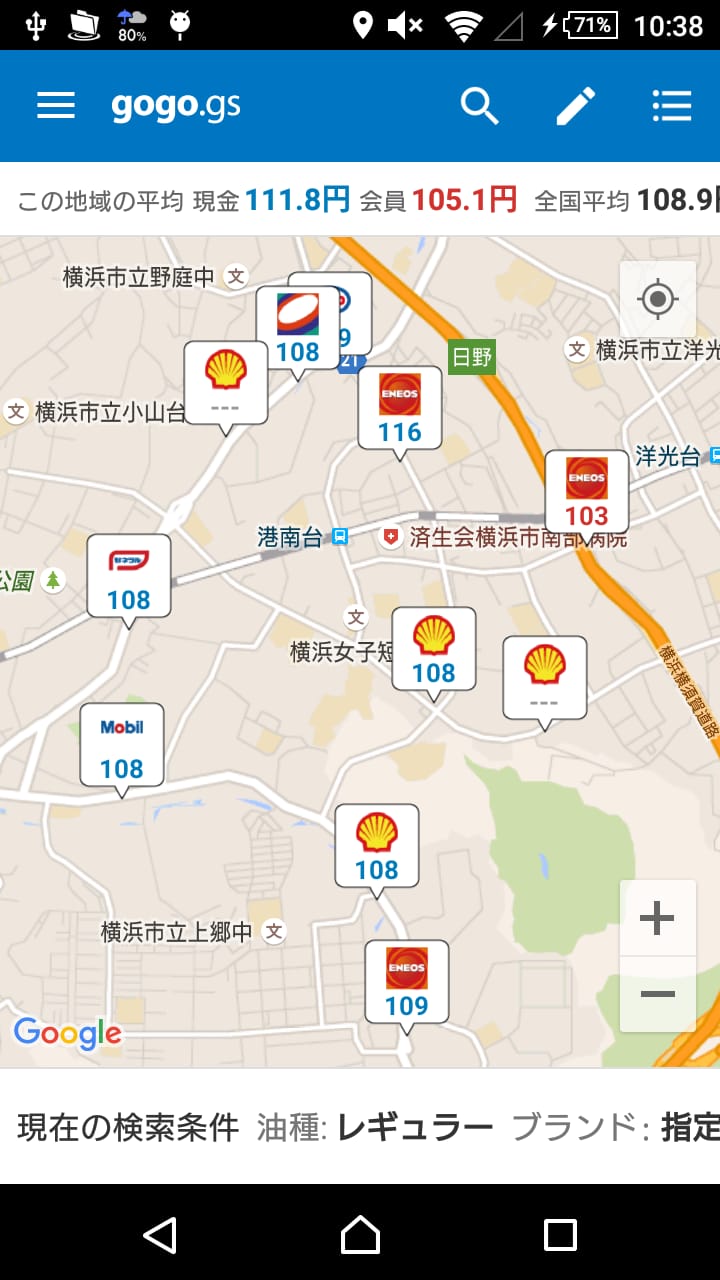This screenshot has width=720, height=1280.
Task: Open the search icon in the toolbar
Action: [x=480, y=105]
